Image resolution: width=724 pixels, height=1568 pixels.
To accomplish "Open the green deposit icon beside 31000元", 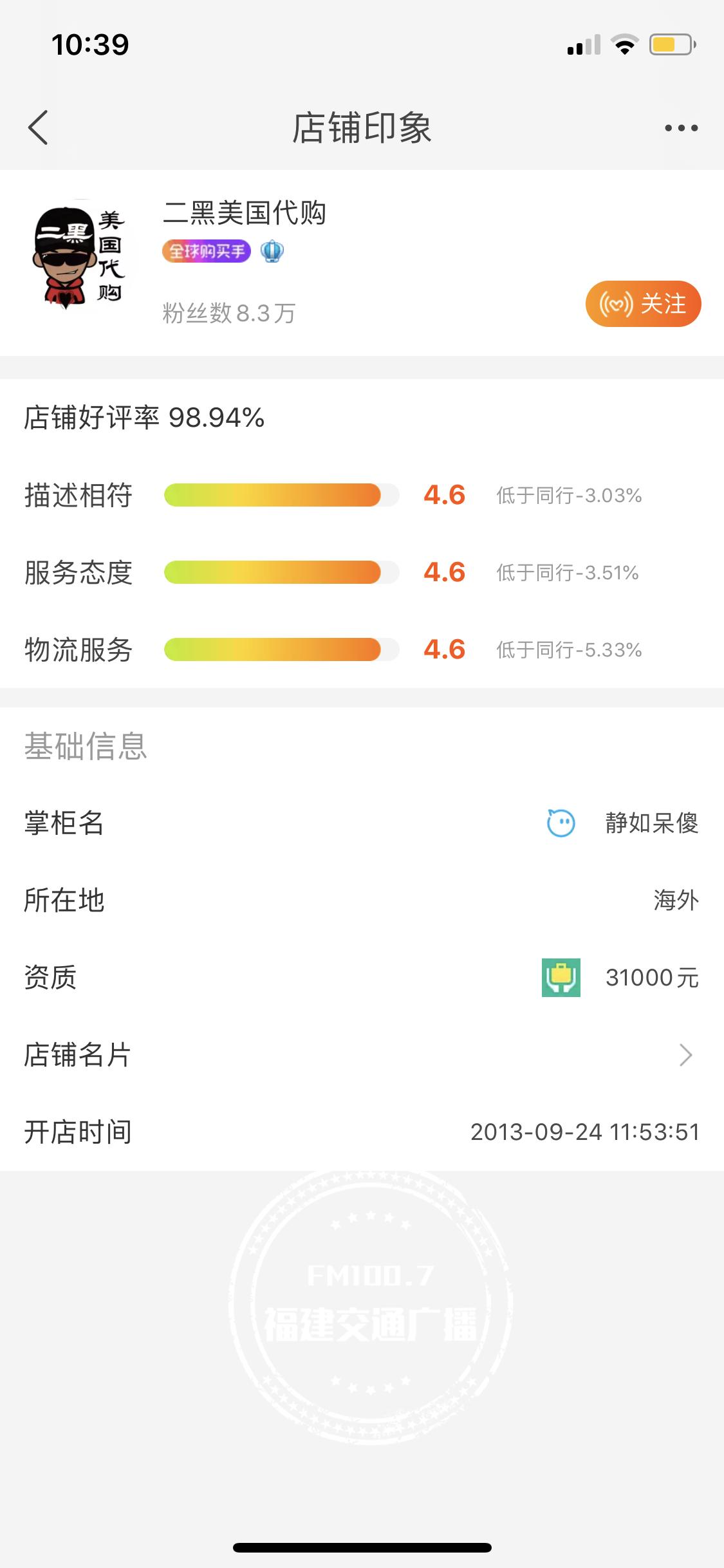I will click(x=561, y=977).
